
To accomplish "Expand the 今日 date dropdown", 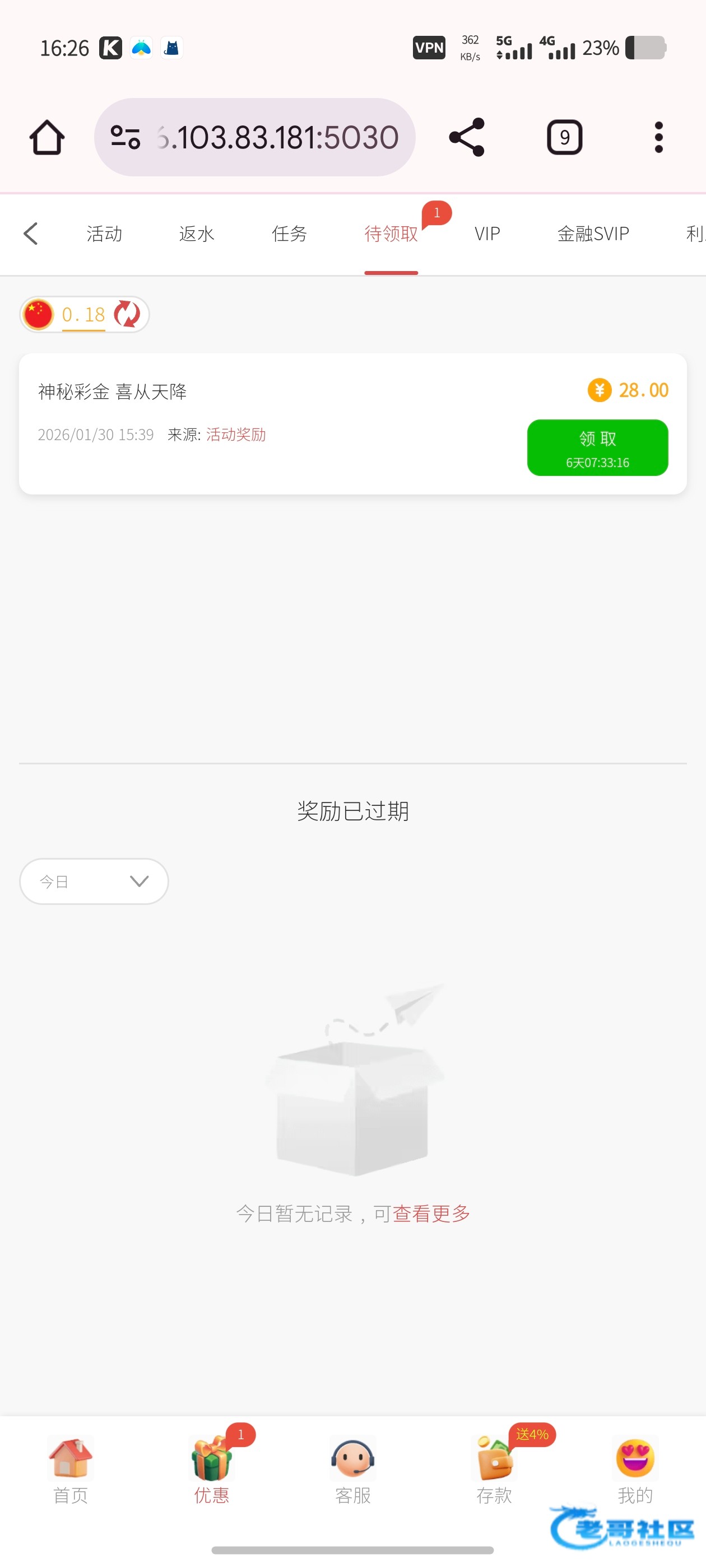I will [x=94, y=881].
